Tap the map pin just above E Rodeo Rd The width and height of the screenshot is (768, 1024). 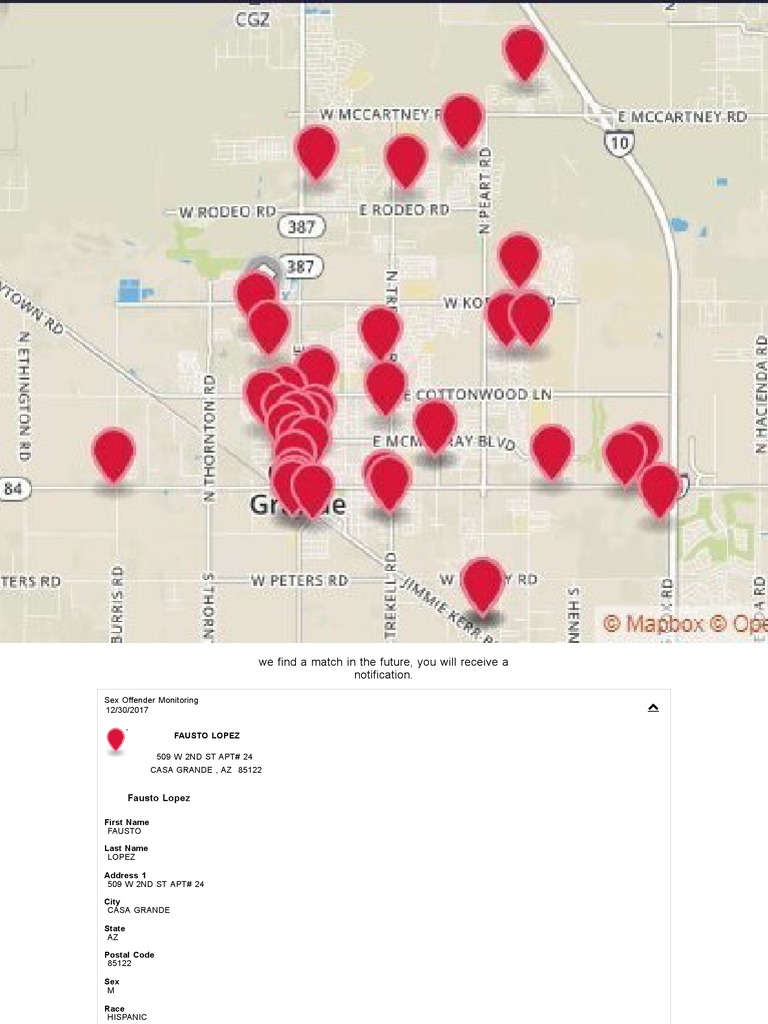[x=405, y=160]
